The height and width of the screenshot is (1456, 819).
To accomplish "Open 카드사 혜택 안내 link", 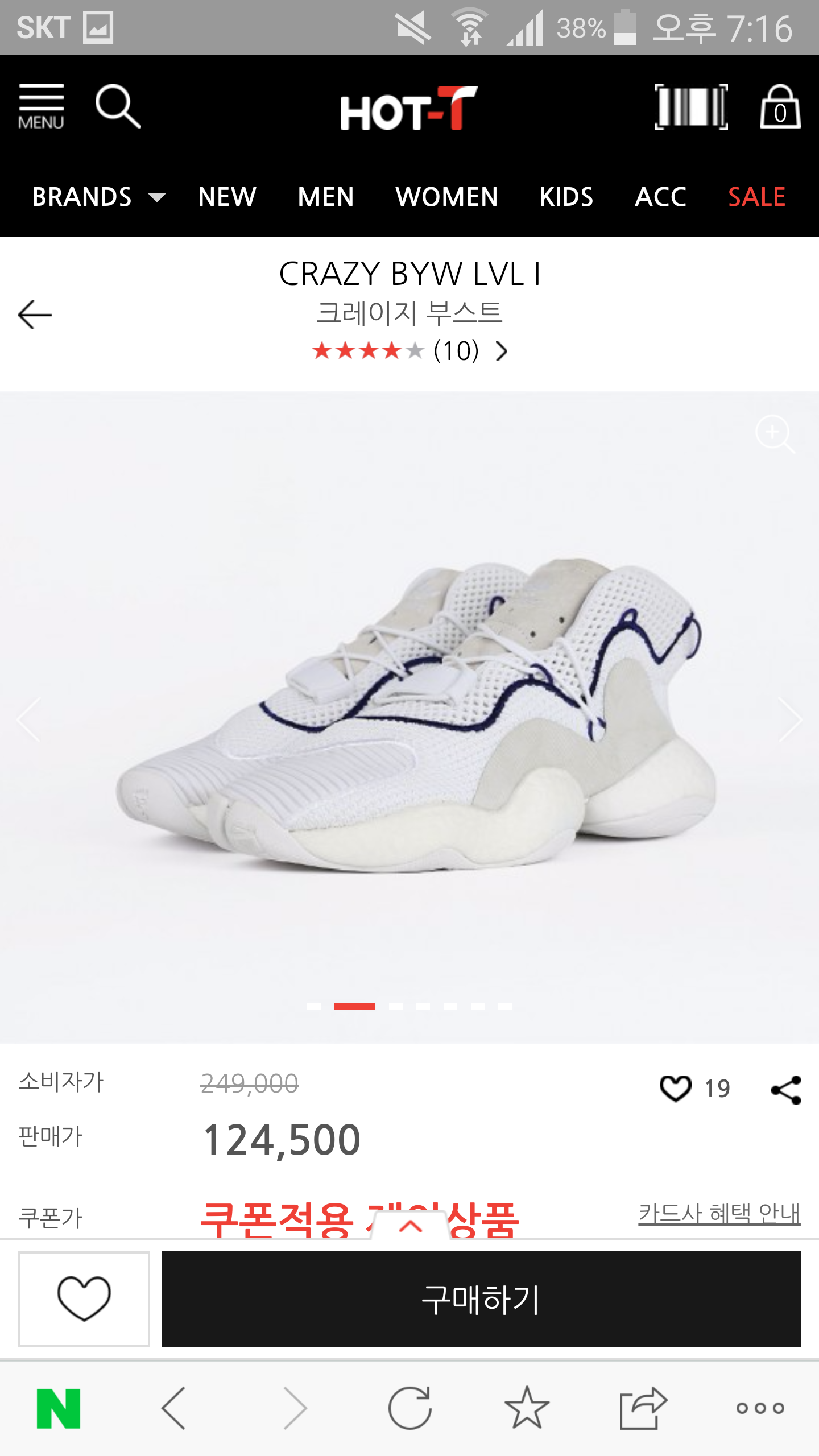I will click(x=719, y=1214).
